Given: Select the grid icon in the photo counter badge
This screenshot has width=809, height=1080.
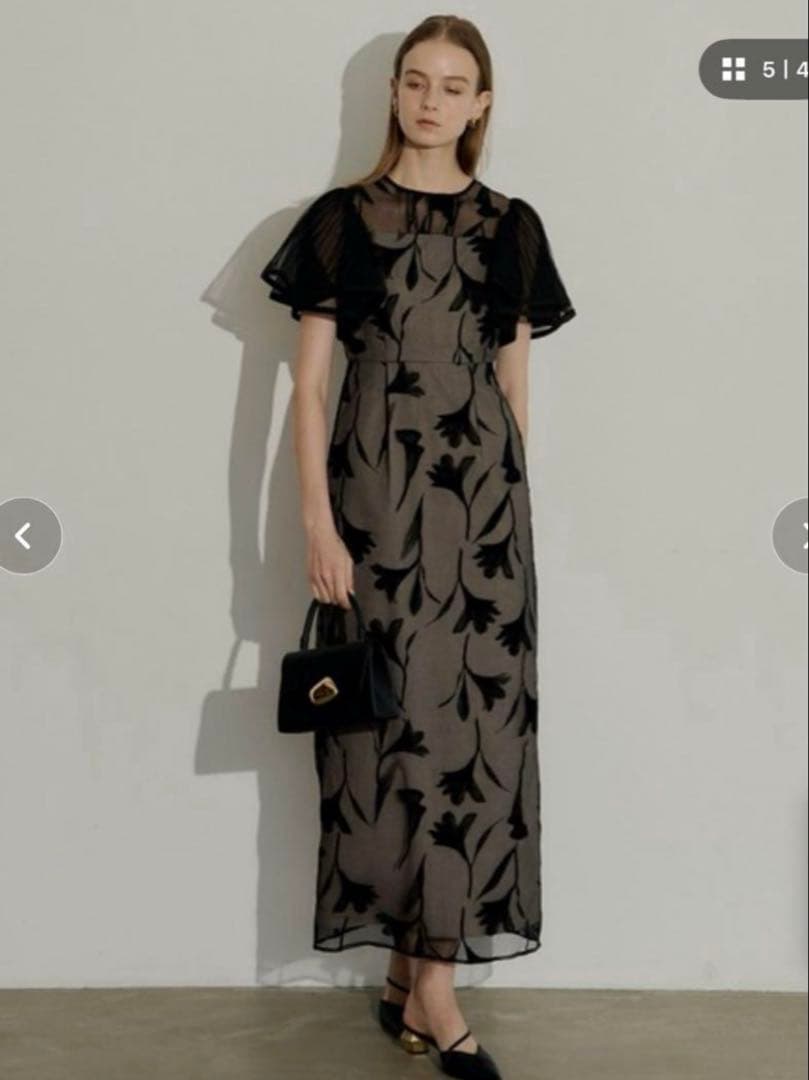Looking at the screenshot, I should coord(733,68).
